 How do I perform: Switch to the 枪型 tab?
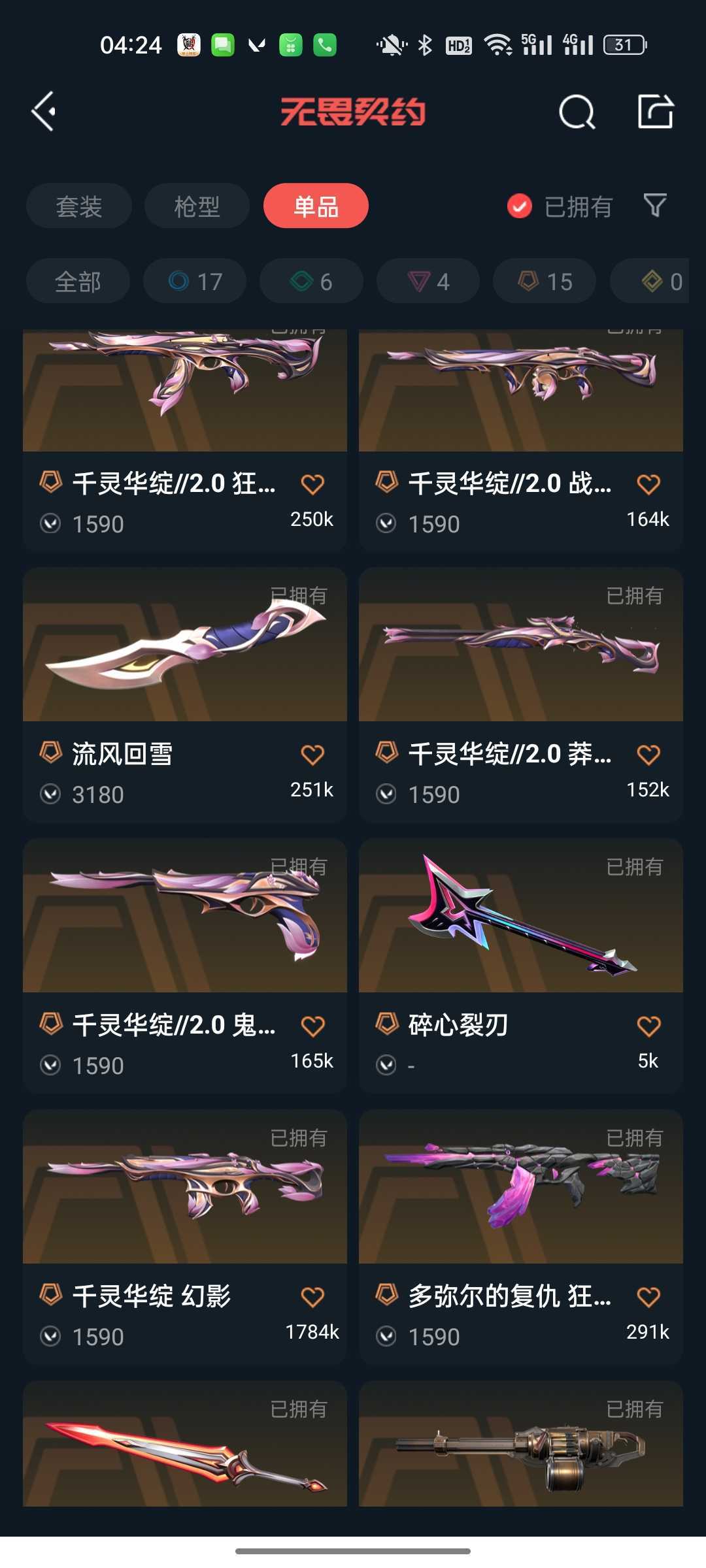point(197,206)
